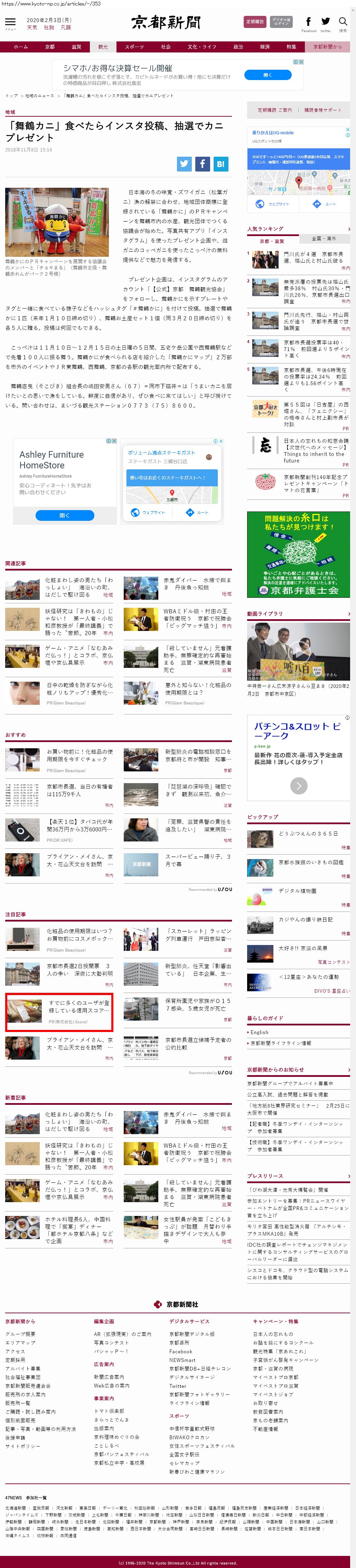Bookmark with the Hatena B! button
This screenshot has width=356, height=1568.
[x=220, y=163]
